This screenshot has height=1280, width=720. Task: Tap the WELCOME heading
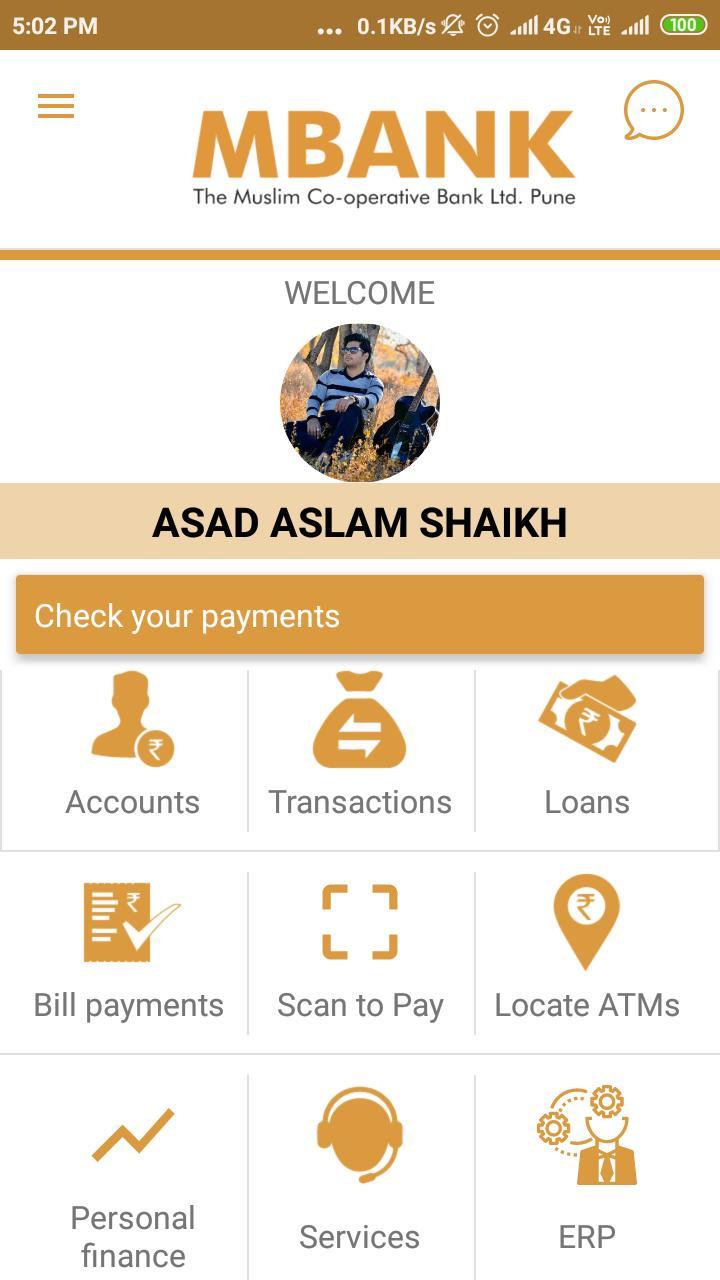(359, 293)
